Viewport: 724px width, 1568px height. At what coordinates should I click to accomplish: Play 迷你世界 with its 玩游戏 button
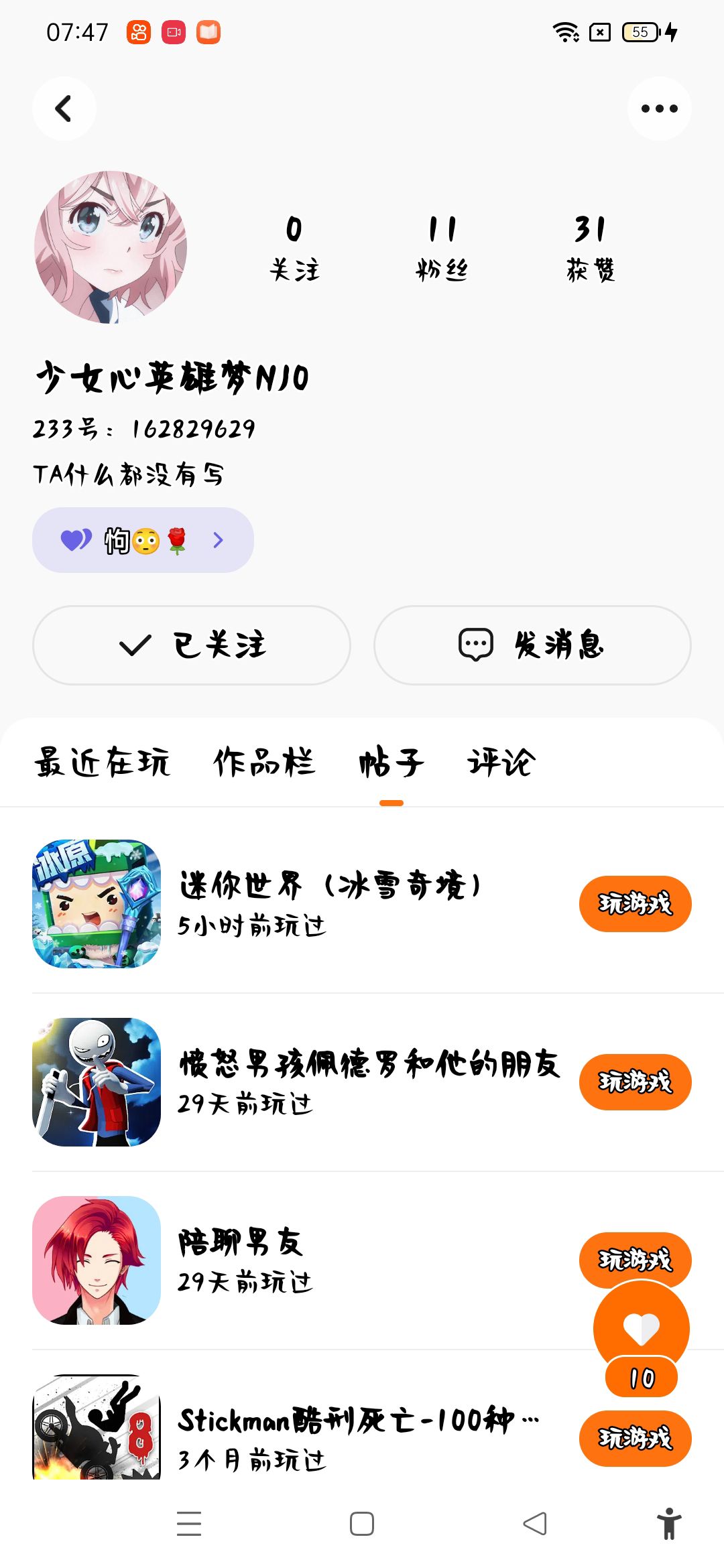point(635,904)
